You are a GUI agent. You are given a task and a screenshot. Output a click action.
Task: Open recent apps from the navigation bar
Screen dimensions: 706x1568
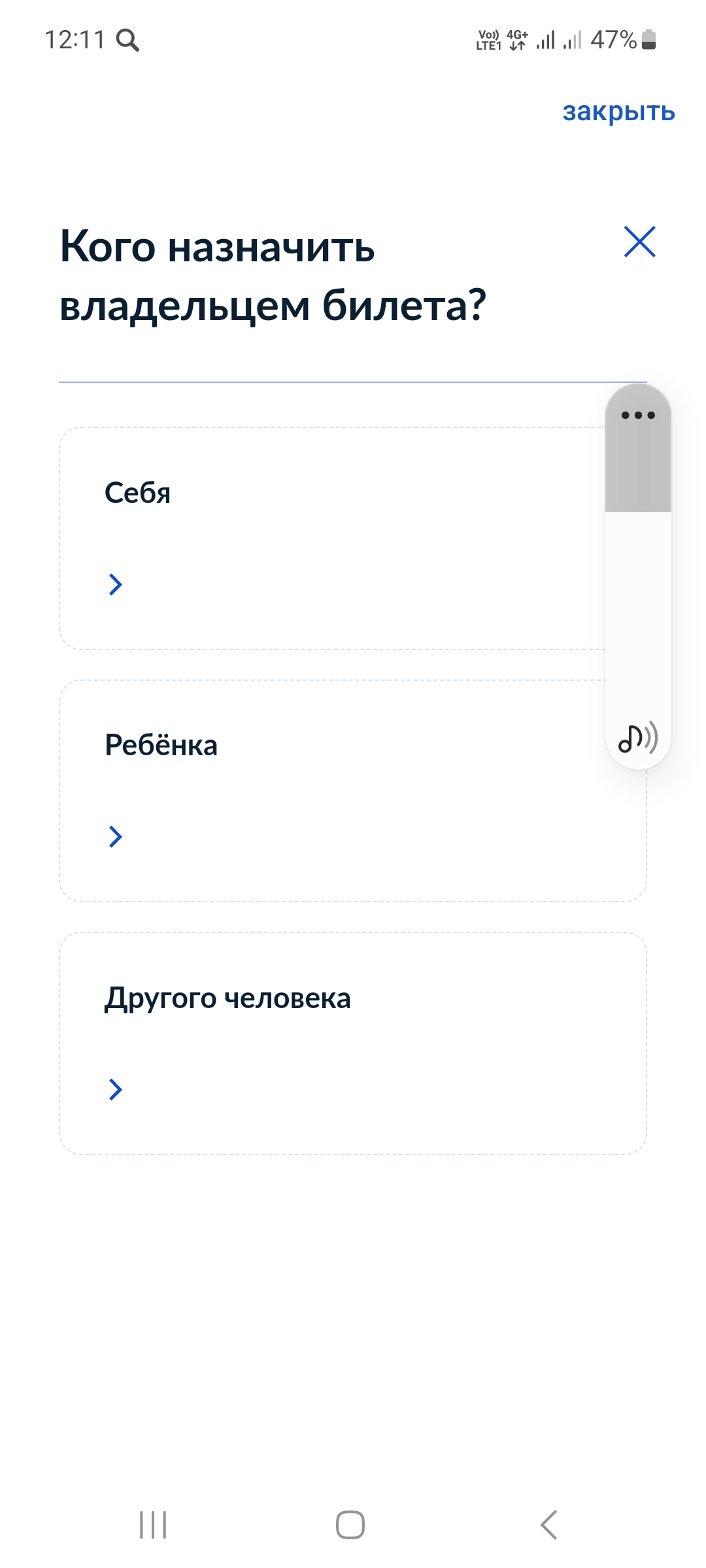coord(153,1525)
